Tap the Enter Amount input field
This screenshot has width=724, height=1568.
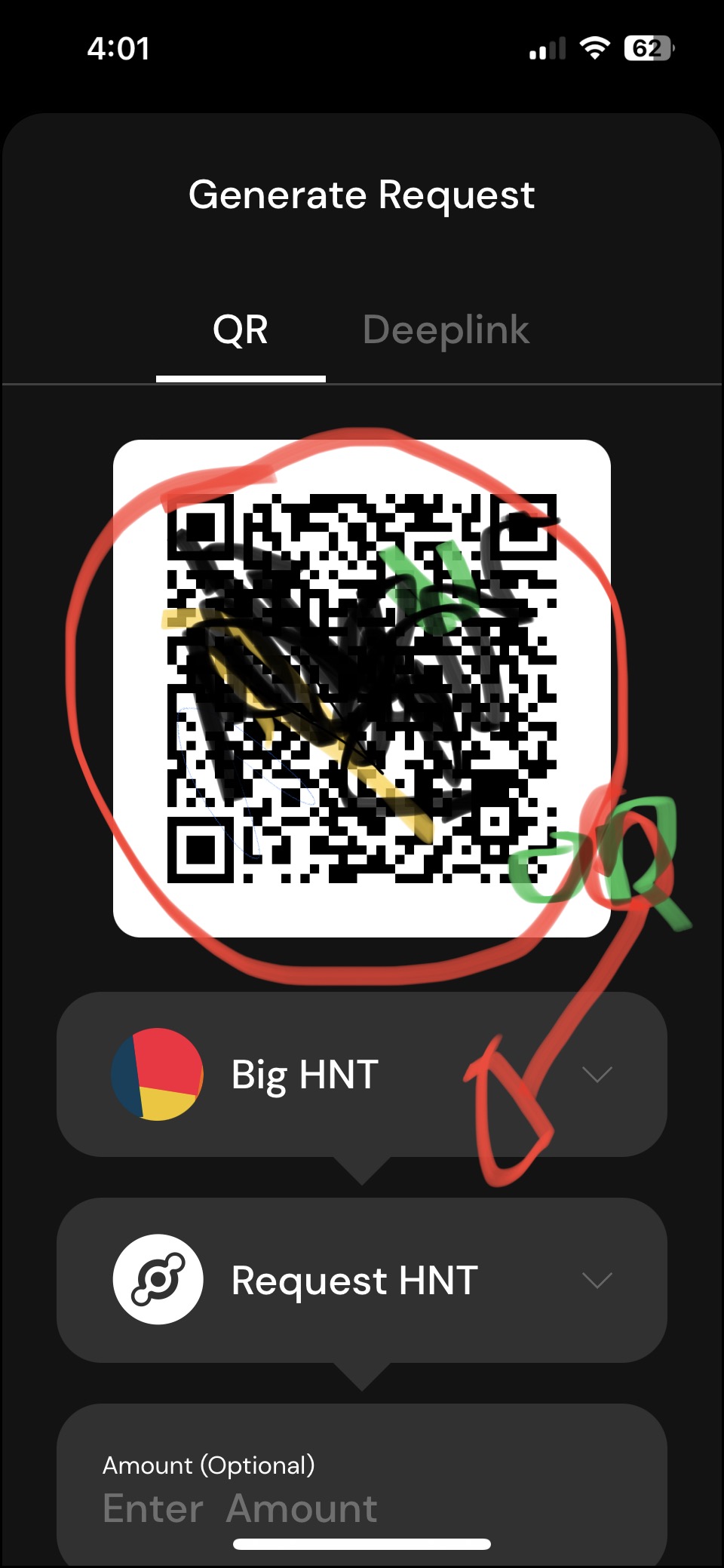point(240,1507)
